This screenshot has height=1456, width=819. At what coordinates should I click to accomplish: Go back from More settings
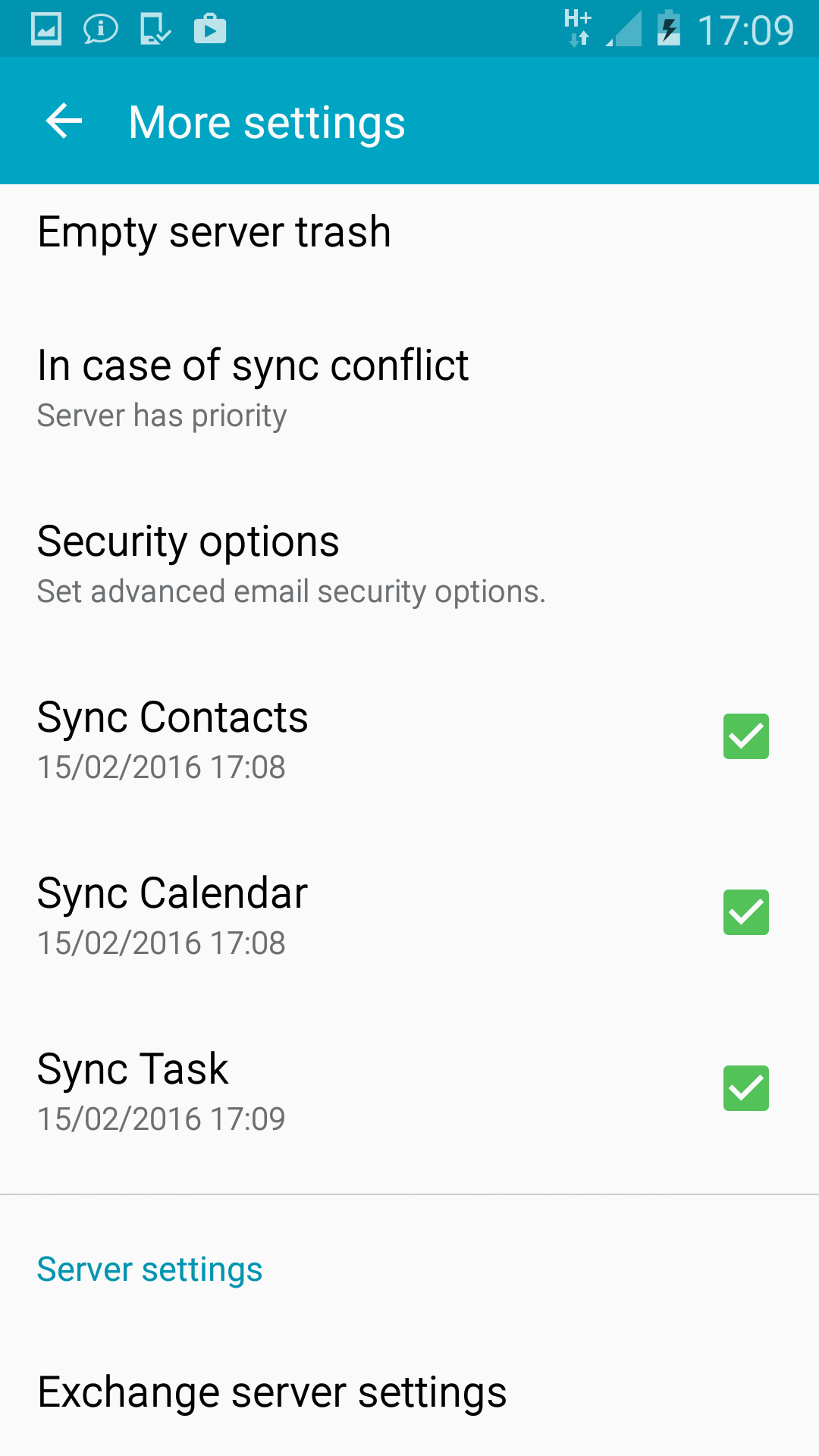coord(64,121)
